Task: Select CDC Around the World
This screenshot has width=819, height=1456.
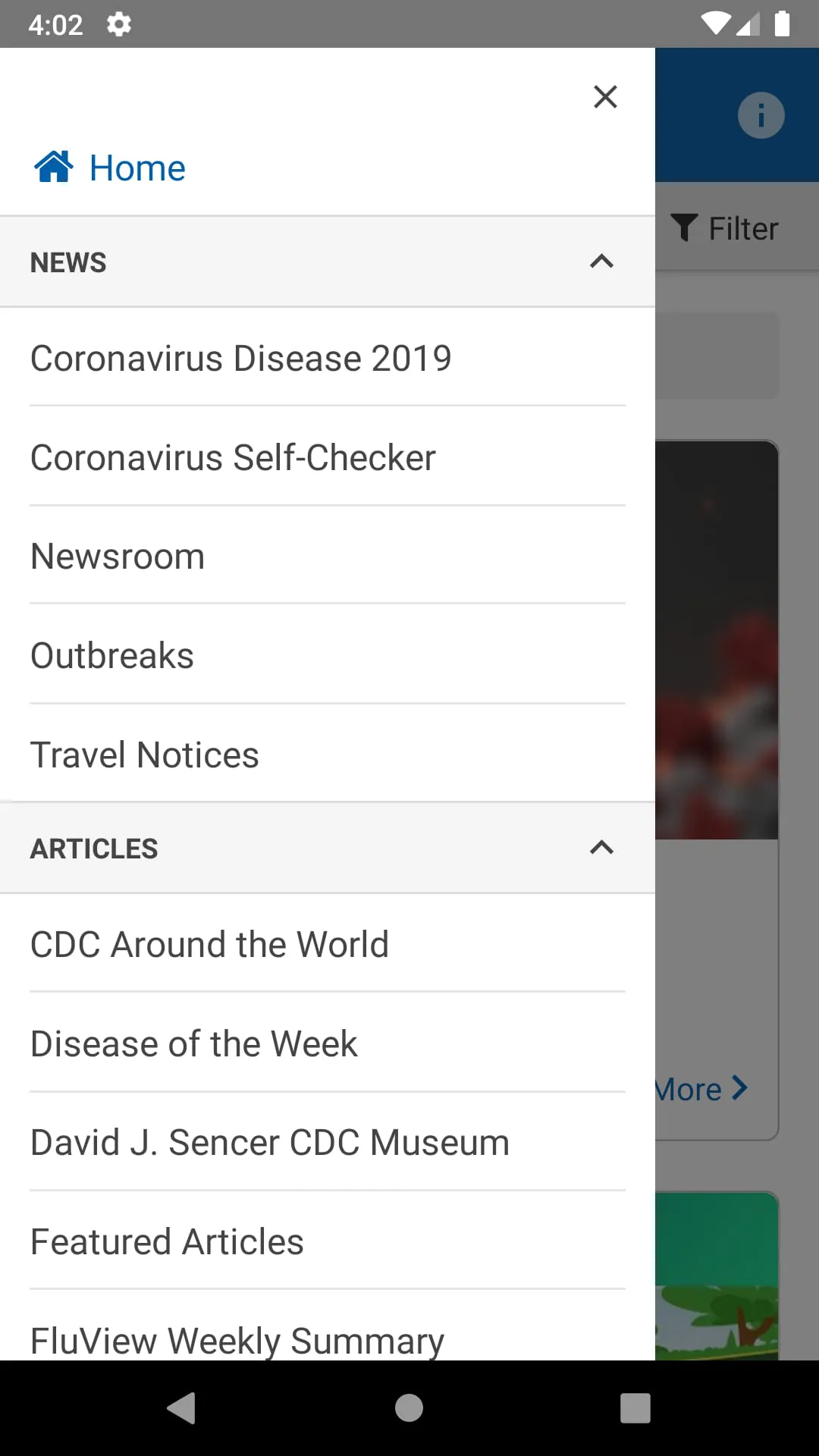Action: click(x=210, y=944)
